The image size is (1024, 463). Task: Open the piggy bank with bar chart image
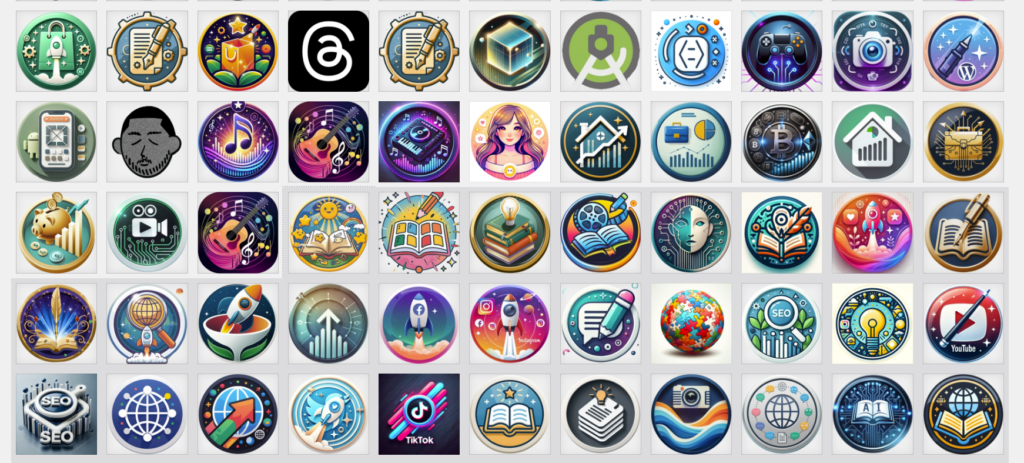[x=57, y=232]
